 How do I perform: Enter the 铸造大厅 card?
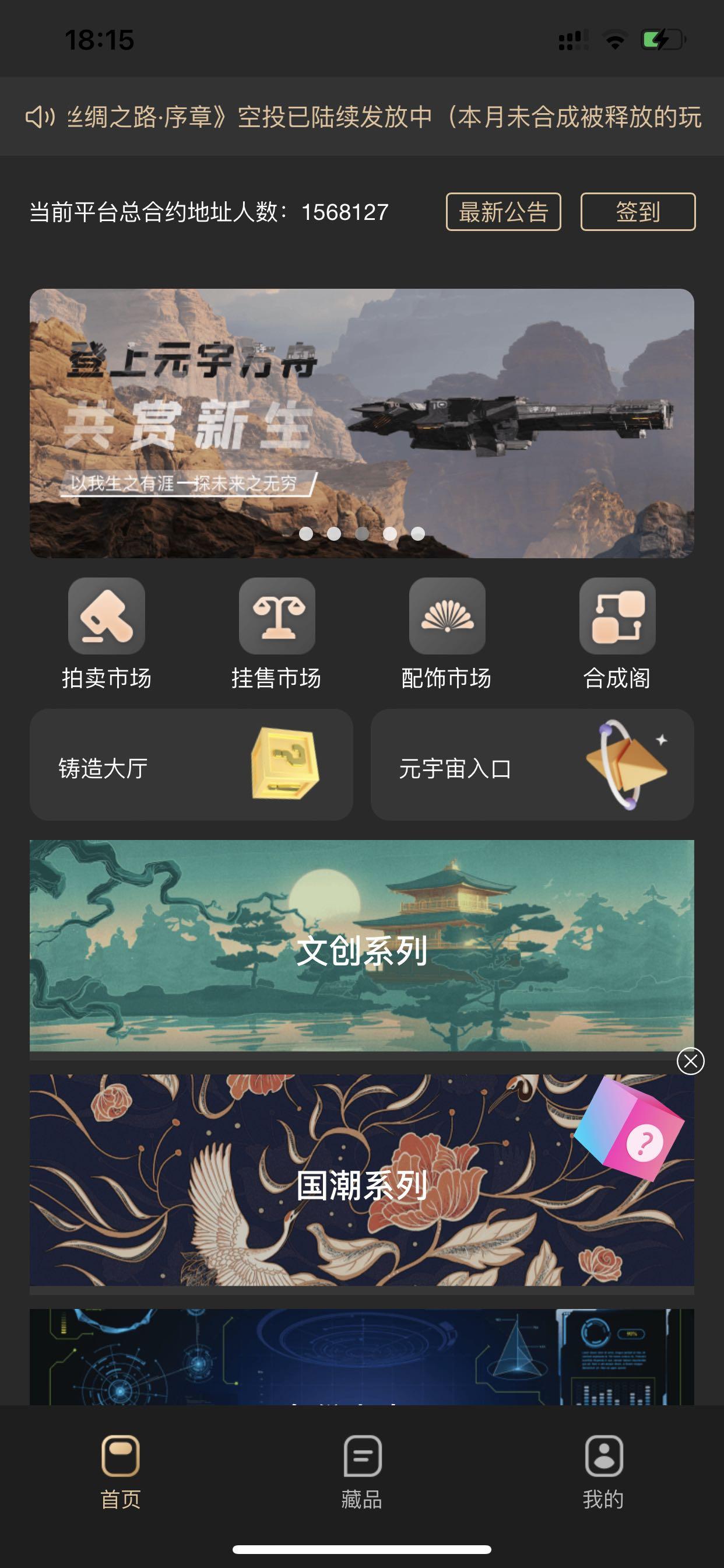click(x=191, y=765)
